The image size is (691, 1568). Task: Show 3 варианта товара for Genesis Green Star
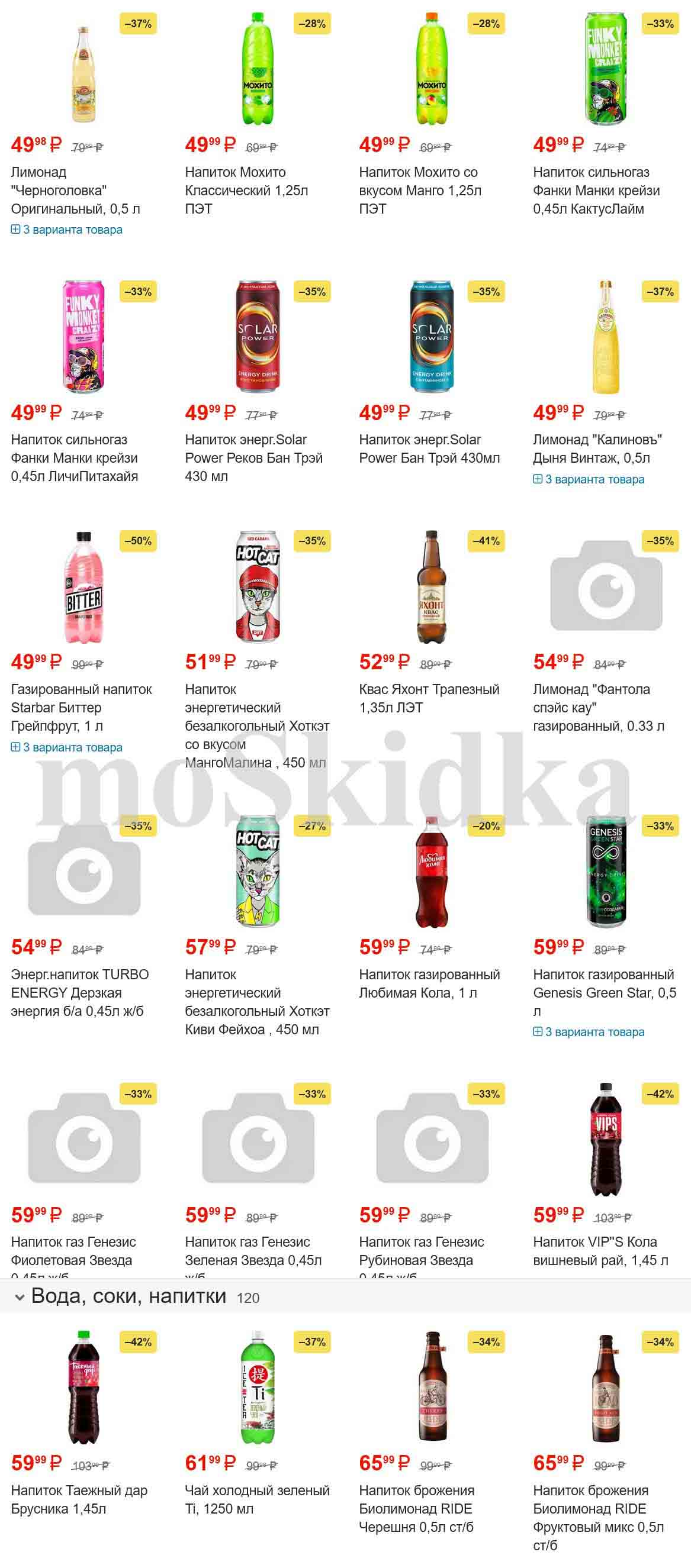(x=594, y=1032)
